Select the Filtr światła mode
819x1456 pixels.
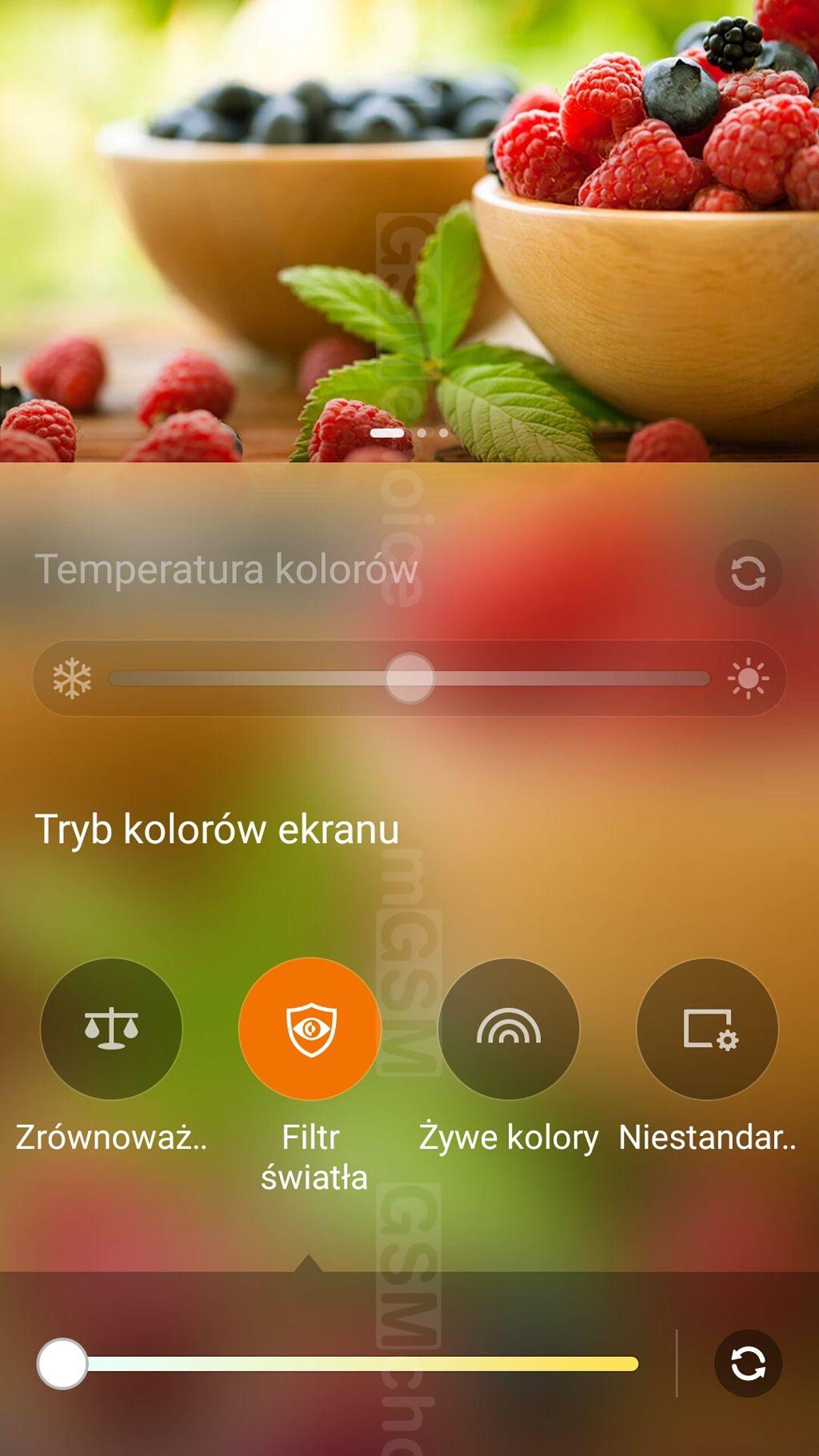310,1029
